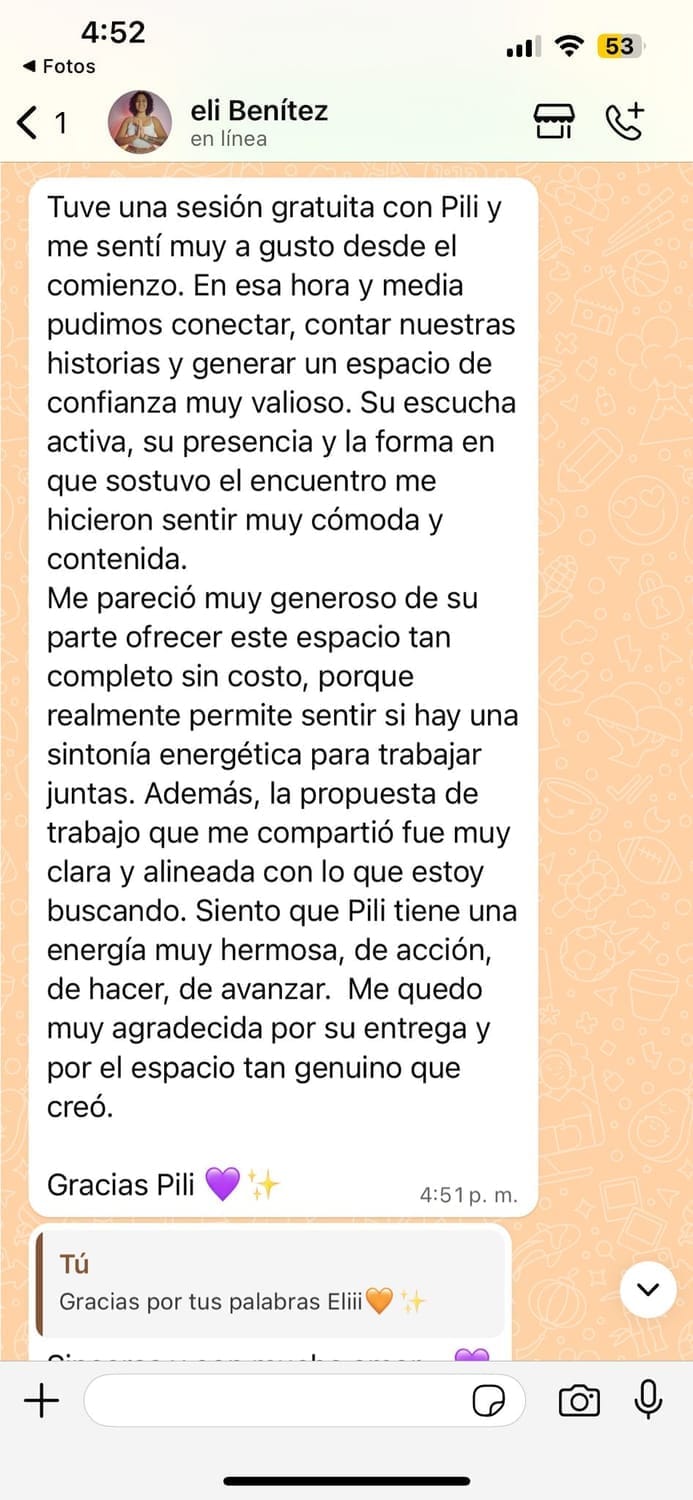693x1500 pixels.
Task: Return to Fotos app via breadcrumb
Action: 58,66
